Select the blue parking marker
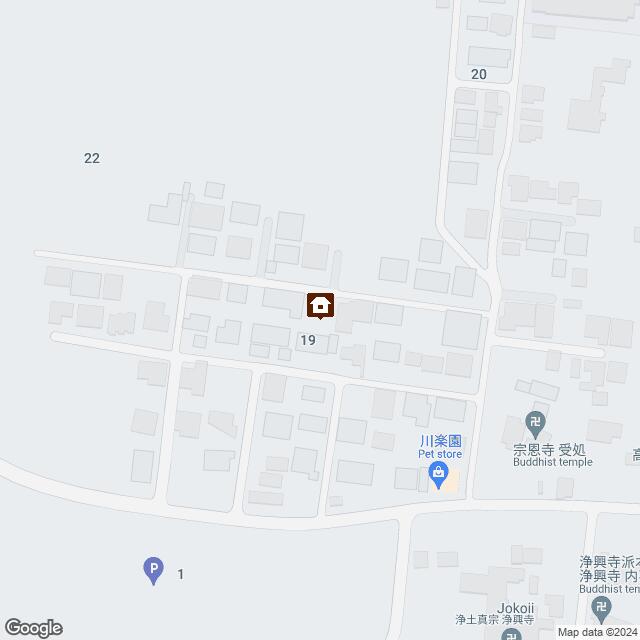 (x=152, y=571)
